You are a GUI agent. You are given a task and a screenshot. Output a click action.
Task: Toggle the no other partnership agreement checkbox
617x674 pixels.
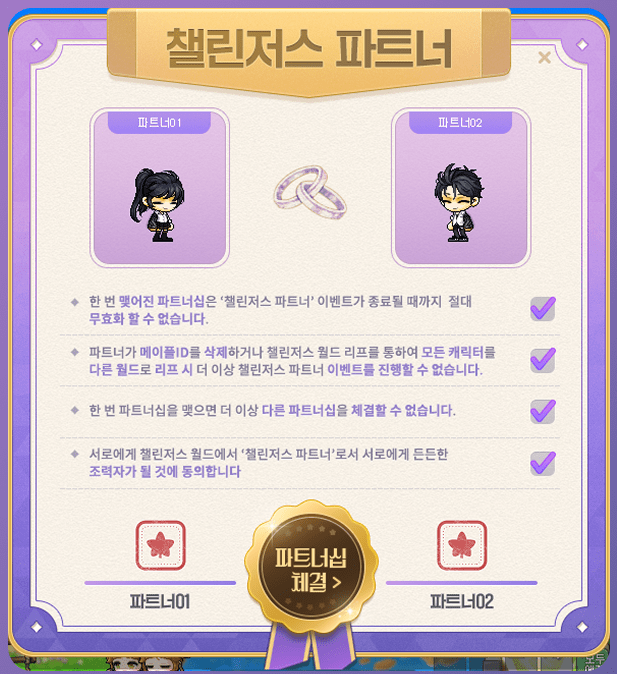point(542,411)
